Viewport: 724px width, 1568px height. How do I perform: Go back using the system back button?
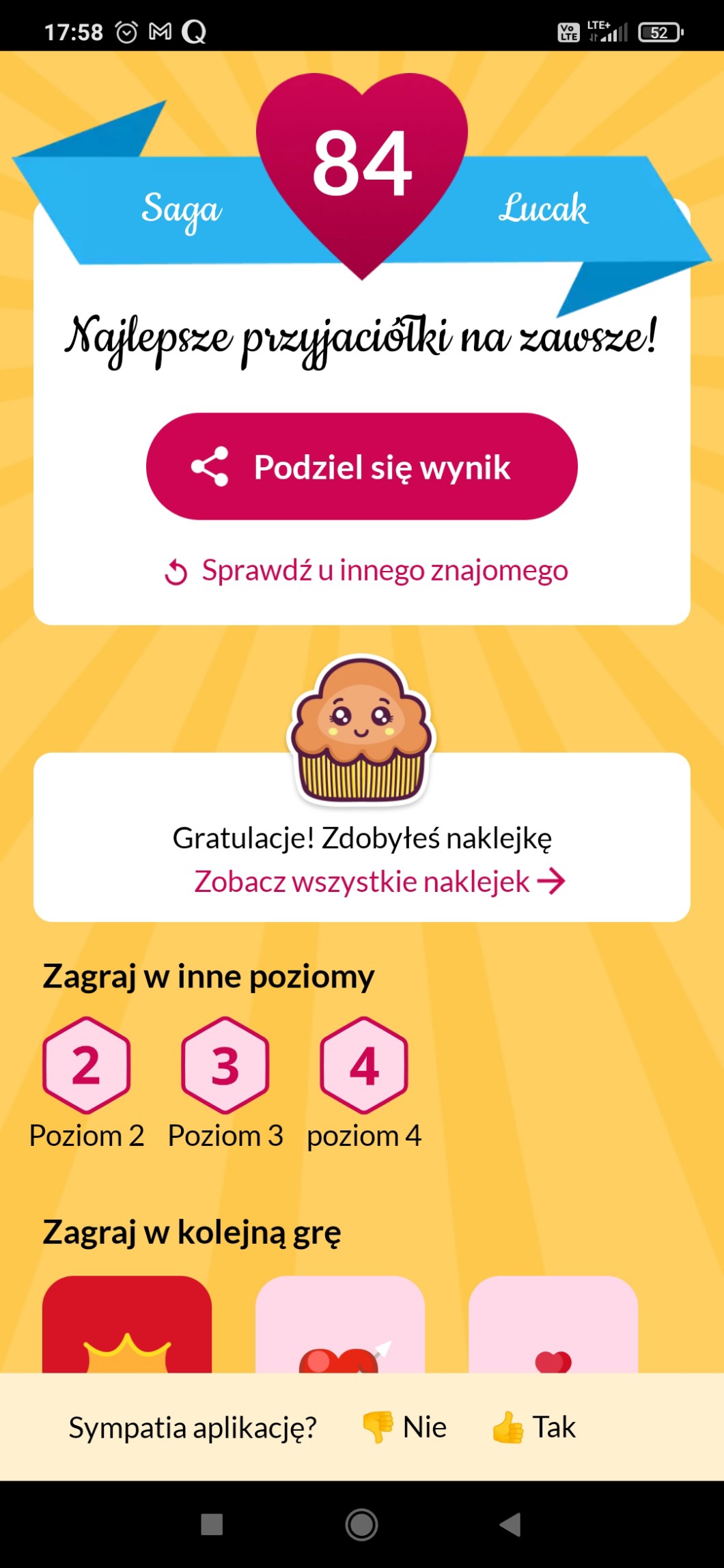[510, 1524]
